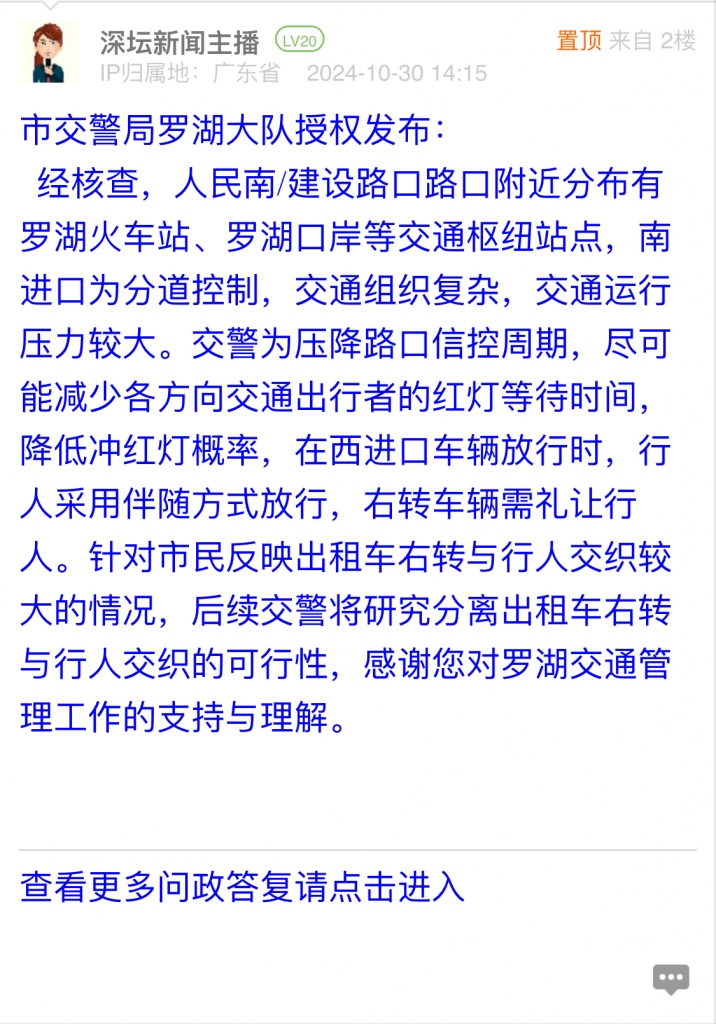Tap the username 深坛新闻主播
The width and height of the screenshot is (716, 1024).
(179, 42)
